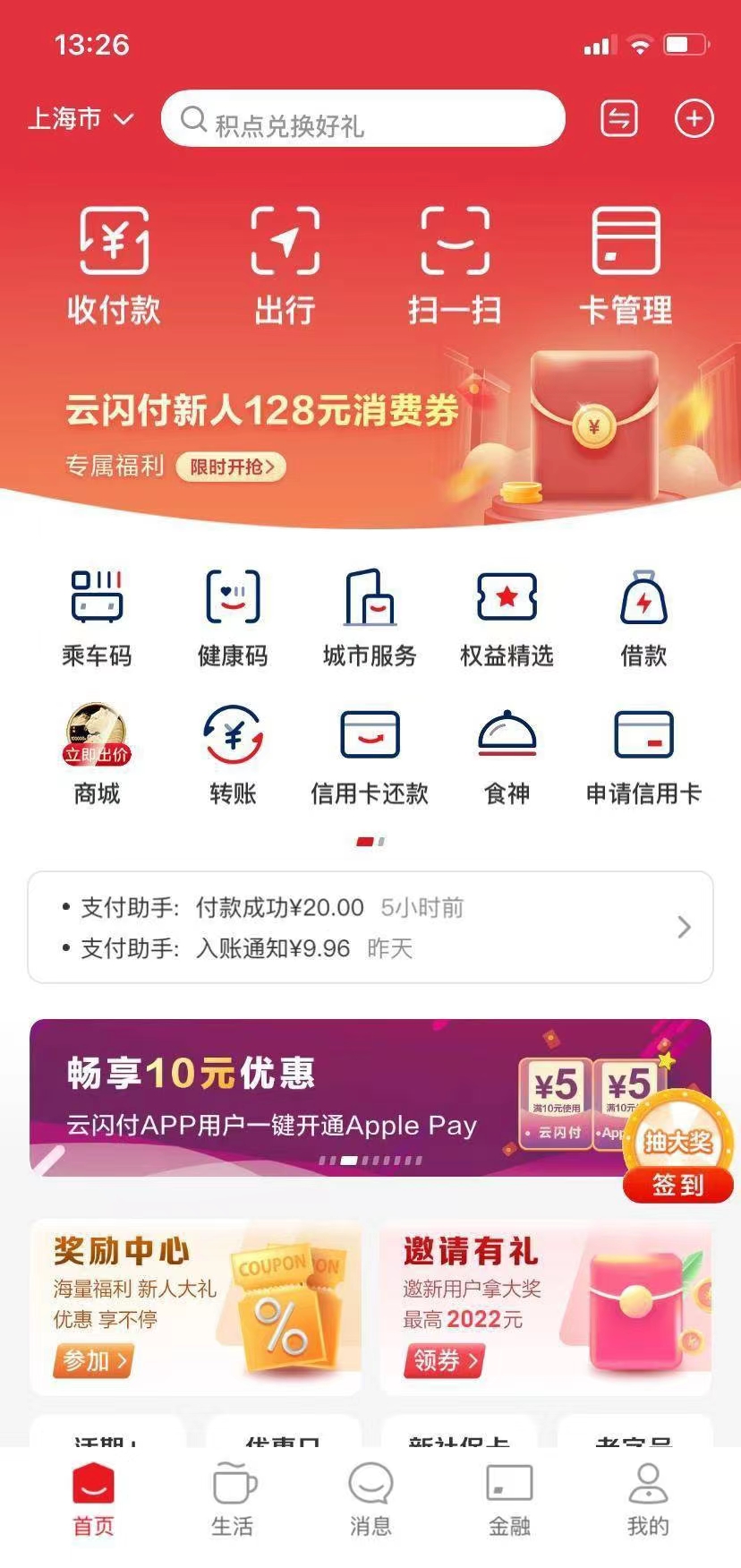The image size is (741, 1568).
Task: Tap 领券 in 邀请有礼 card
Action: pos(444,1361)
